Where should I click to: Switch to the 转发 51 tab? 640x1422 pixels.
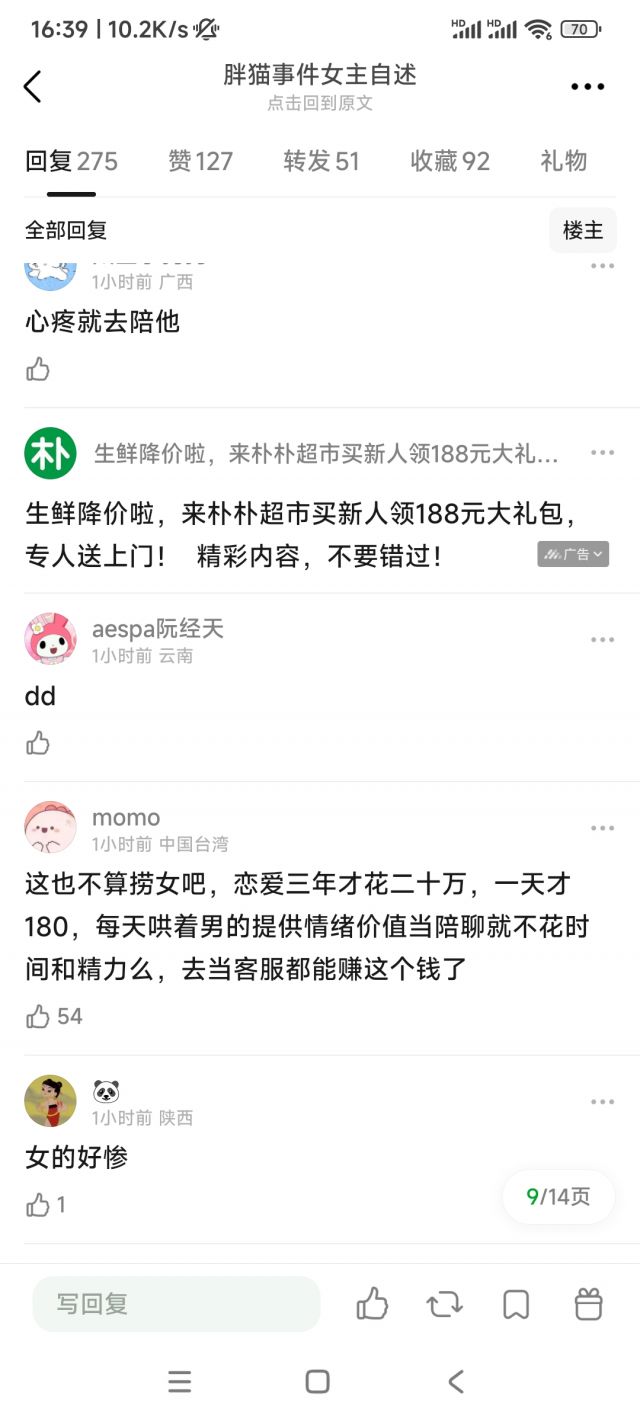click(x=321, y=161)
